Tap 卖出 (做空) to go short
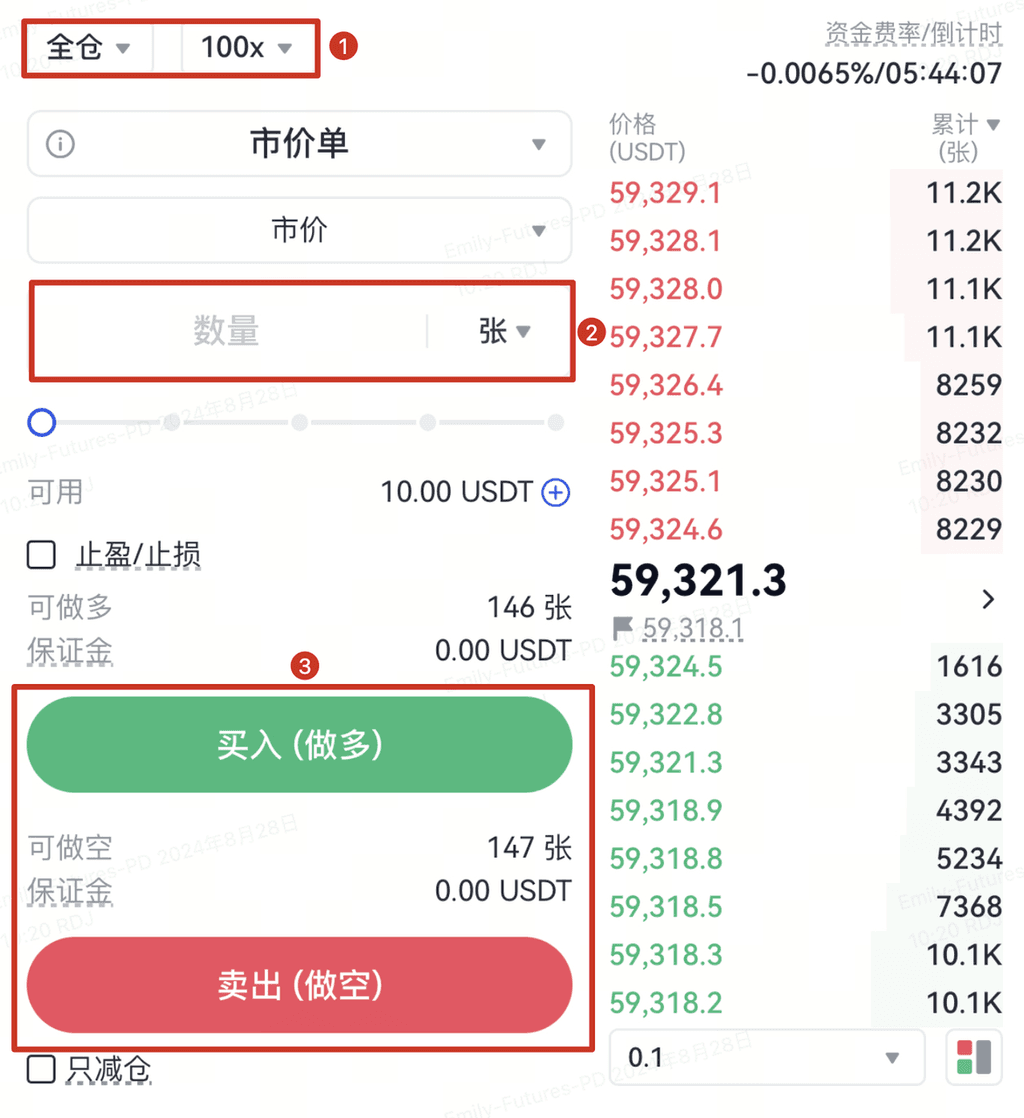 299,985
